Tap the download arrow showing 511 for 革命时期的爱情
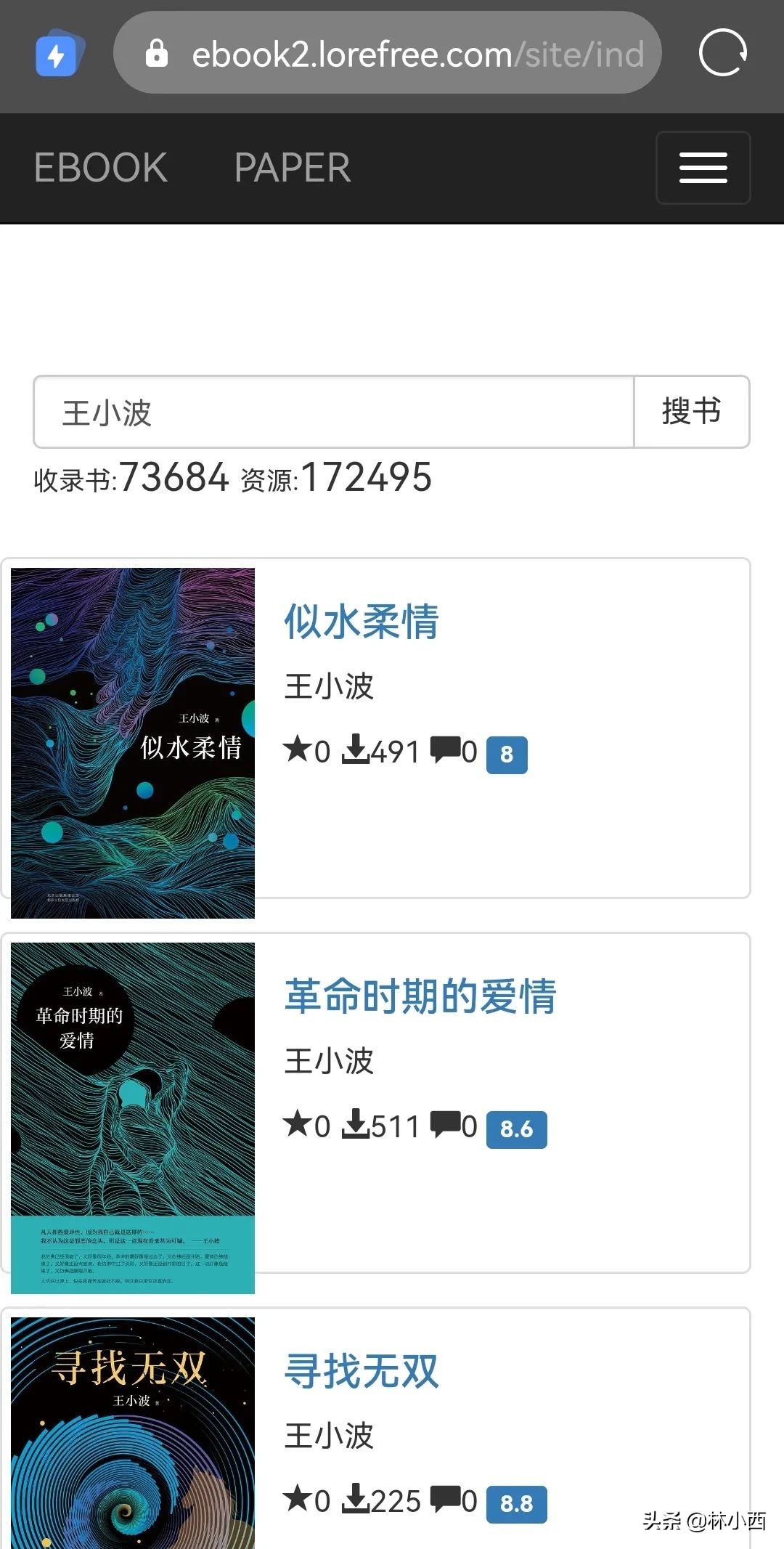Image resolution: width=784 pixels, height=1549 pixels. point(358,1125)
